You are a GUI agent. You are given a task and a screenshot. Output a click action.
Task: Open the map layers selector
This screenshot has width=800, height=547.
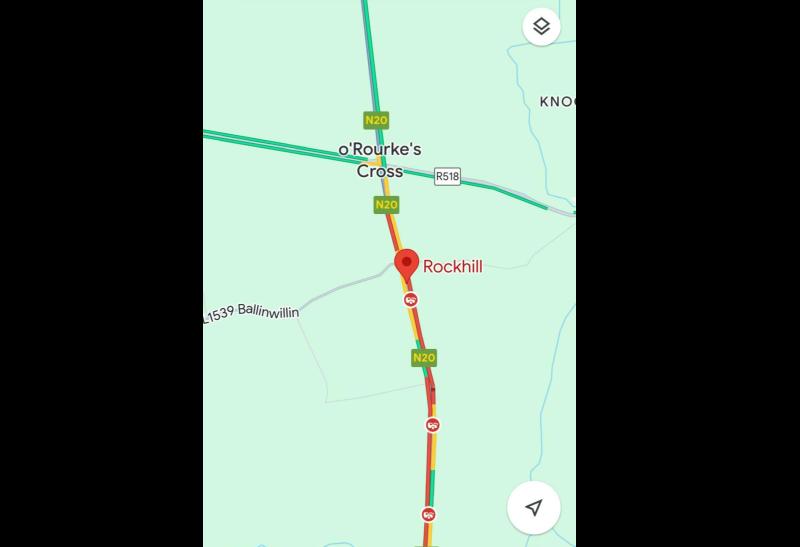click(541, 27)
